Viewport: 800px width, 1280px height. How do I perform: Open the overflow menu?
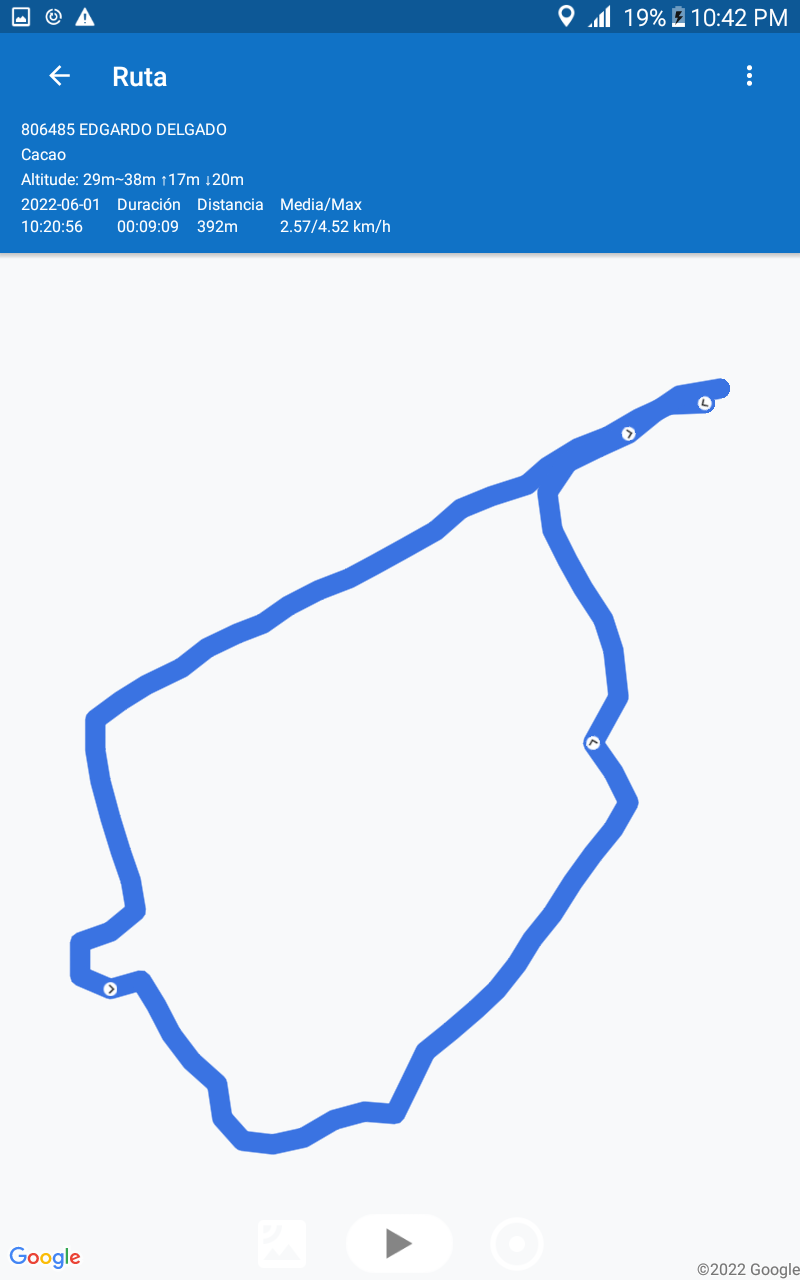point(749,76)
